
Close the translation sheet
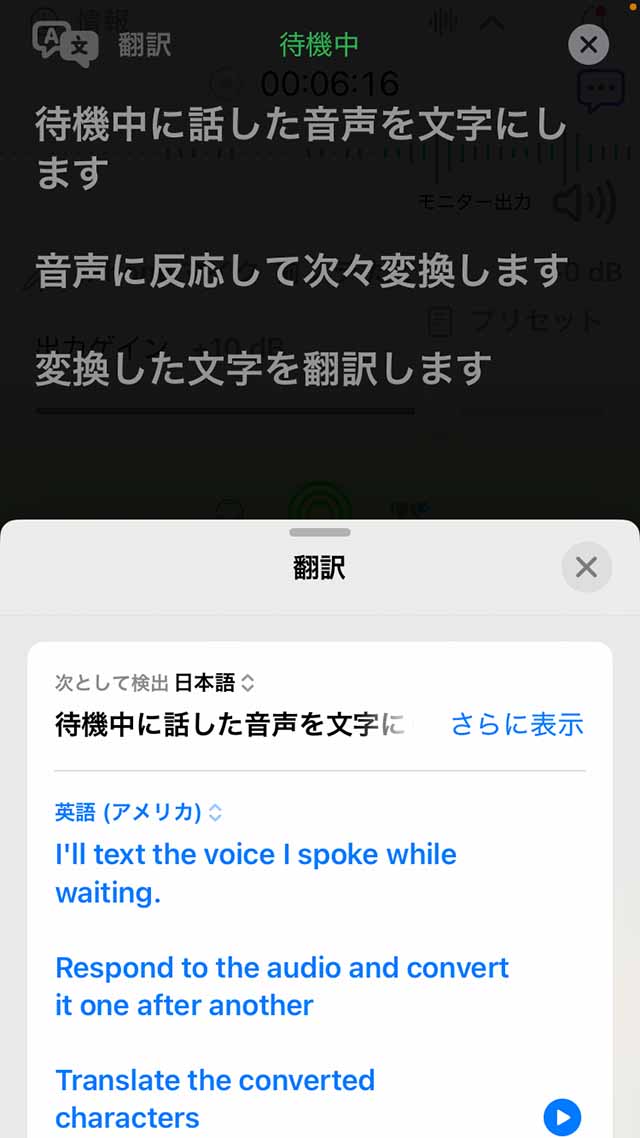[x=586, y=568]
